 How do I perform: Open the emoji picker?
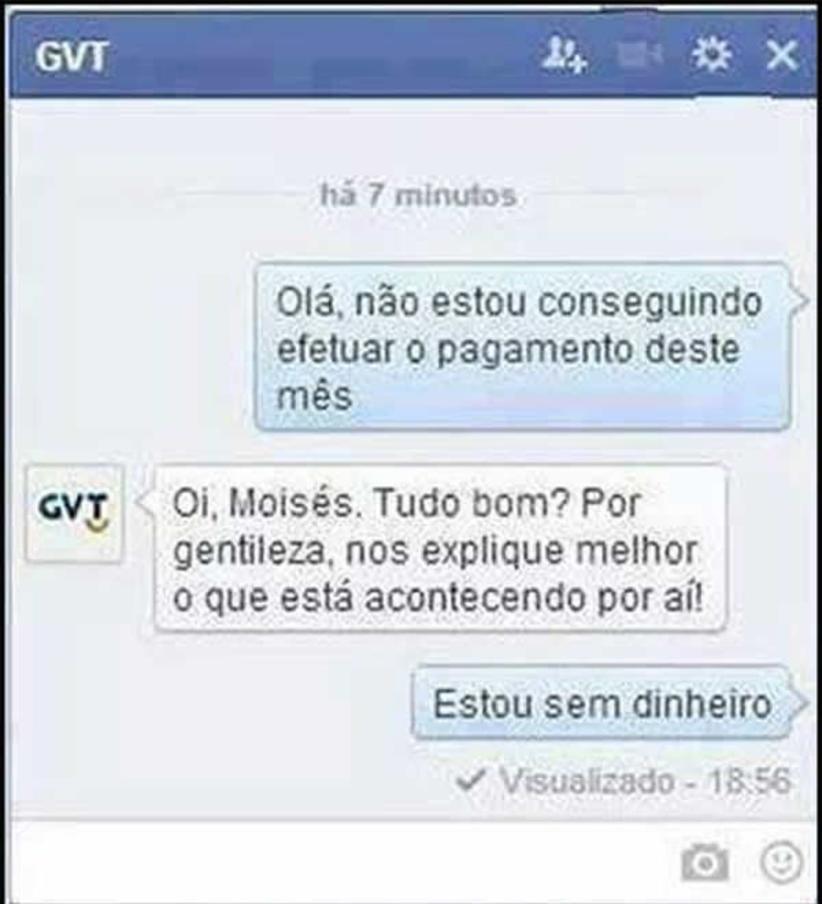click(x=780, y=862)
